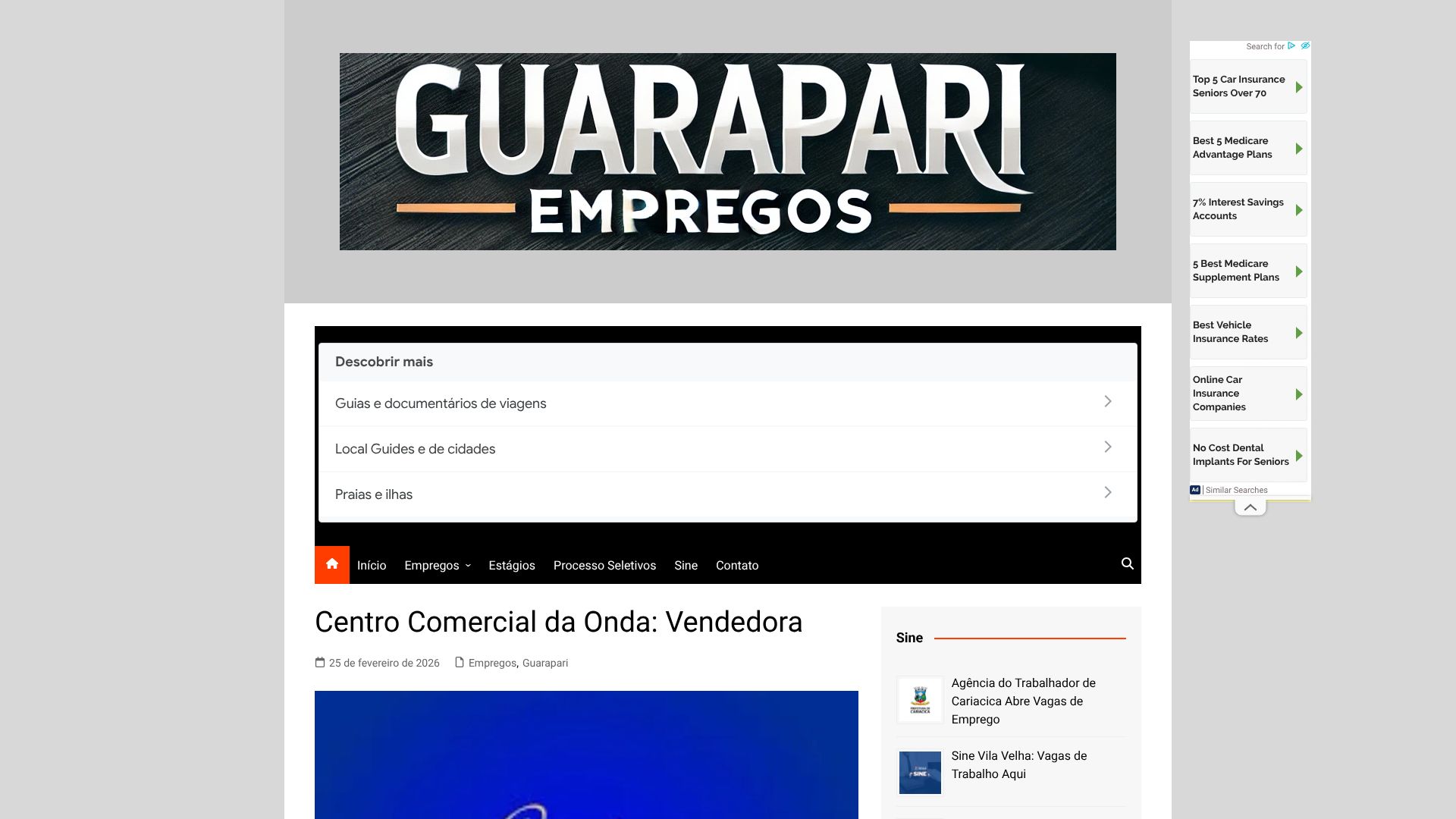
Task: Read Sine Vila Velha vagas article
Action: coord(1018,764)
